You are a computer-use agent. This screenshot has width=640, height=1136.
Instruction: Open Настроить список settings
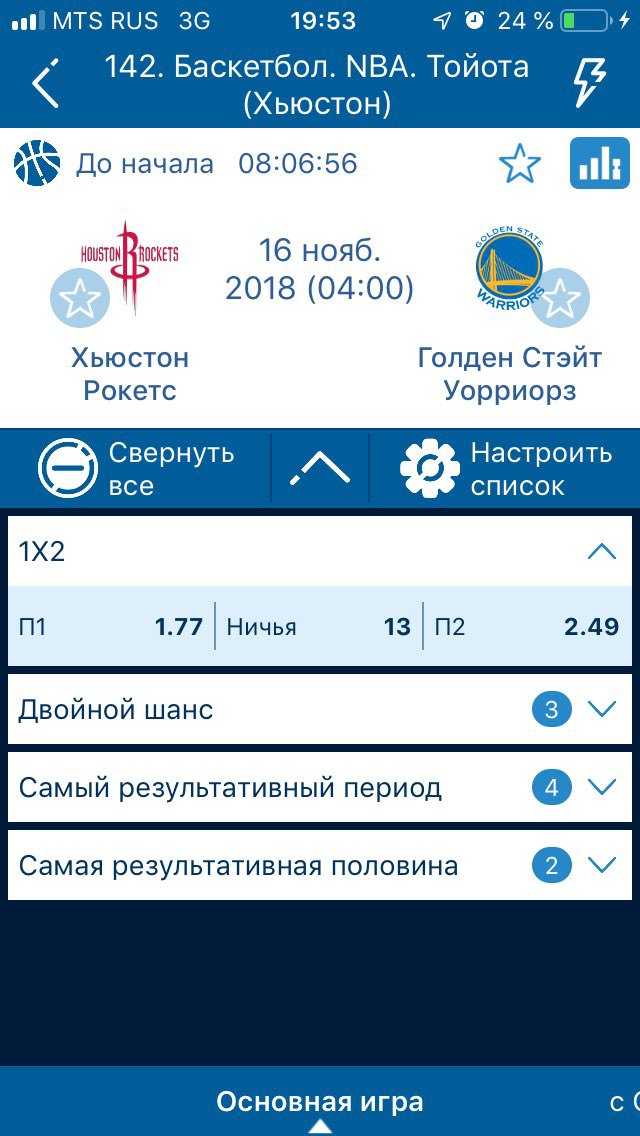coord(506,469)
